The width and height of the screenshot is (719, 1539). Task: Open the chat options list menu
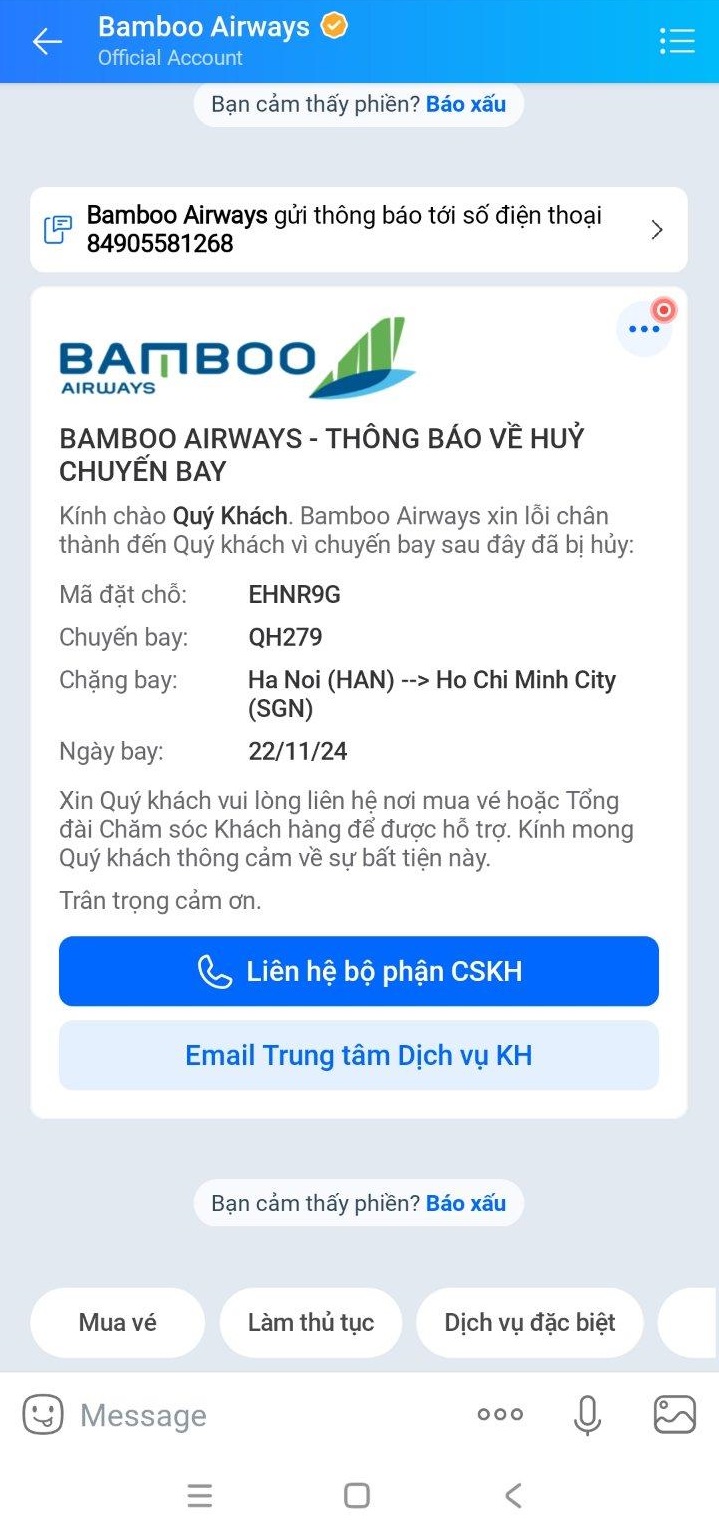pos(677,41)
